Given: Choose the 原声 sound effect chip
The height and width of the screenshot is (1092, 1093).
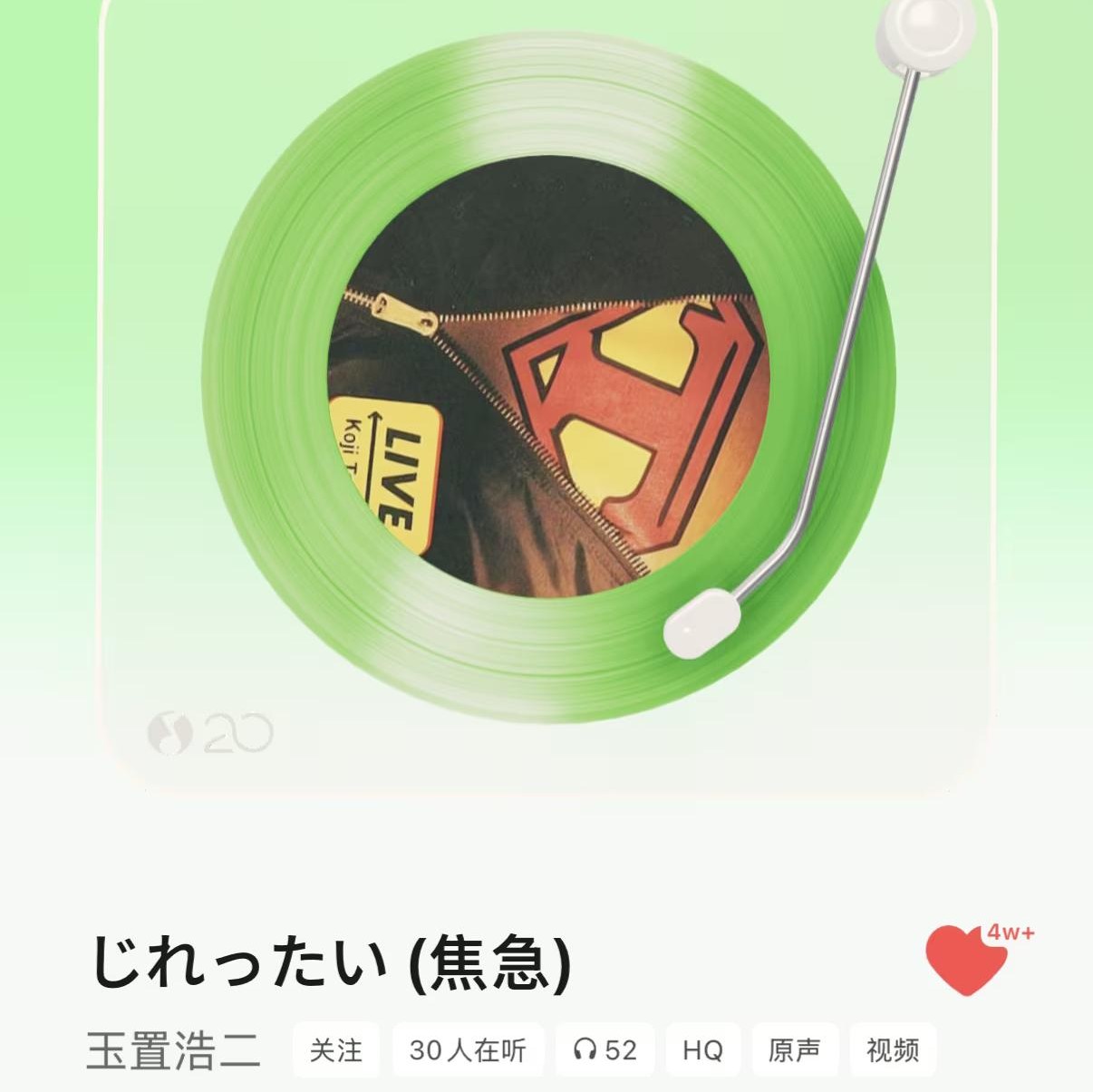Looking at the screenshot, I should tap(794, 1049).
